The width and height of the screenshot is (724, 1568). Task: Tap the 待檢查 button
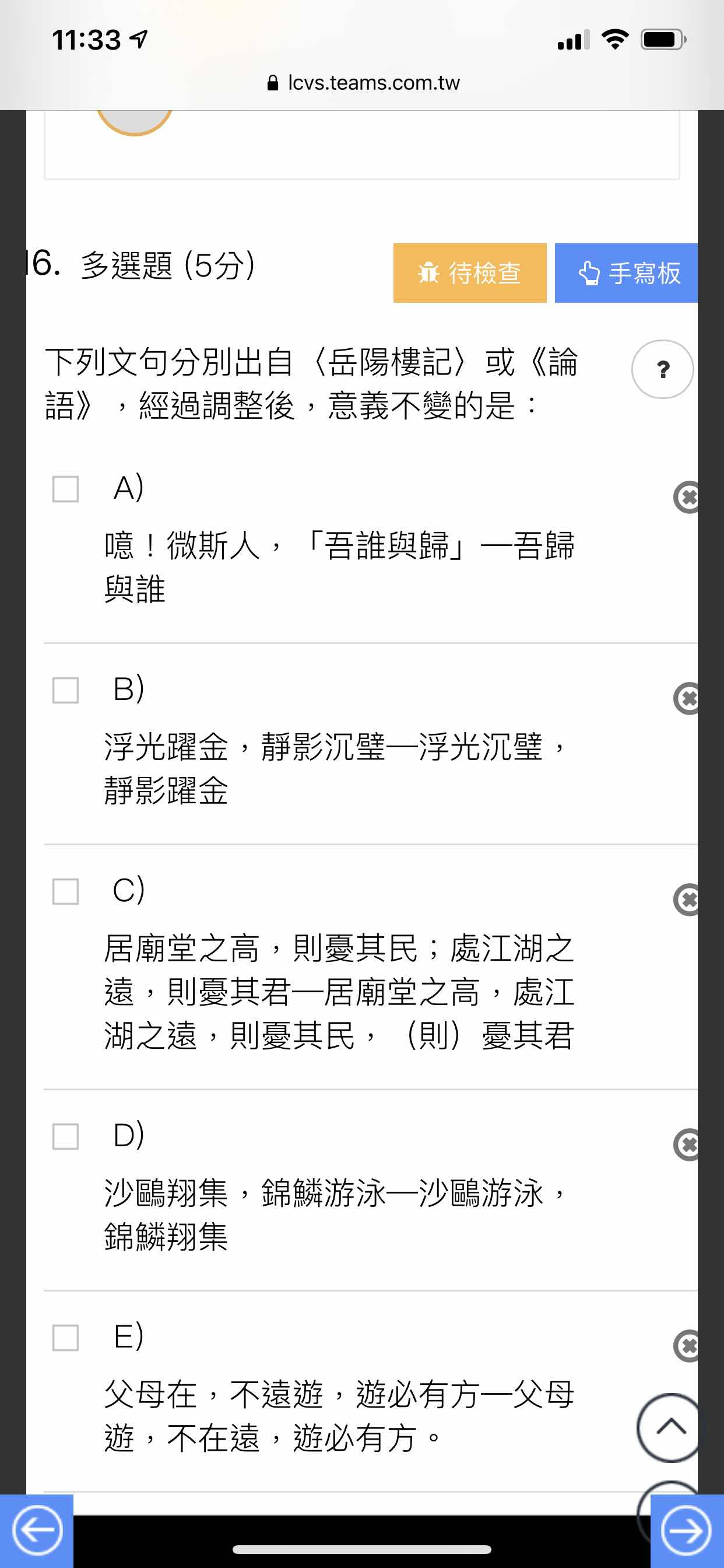pos(470,272)
